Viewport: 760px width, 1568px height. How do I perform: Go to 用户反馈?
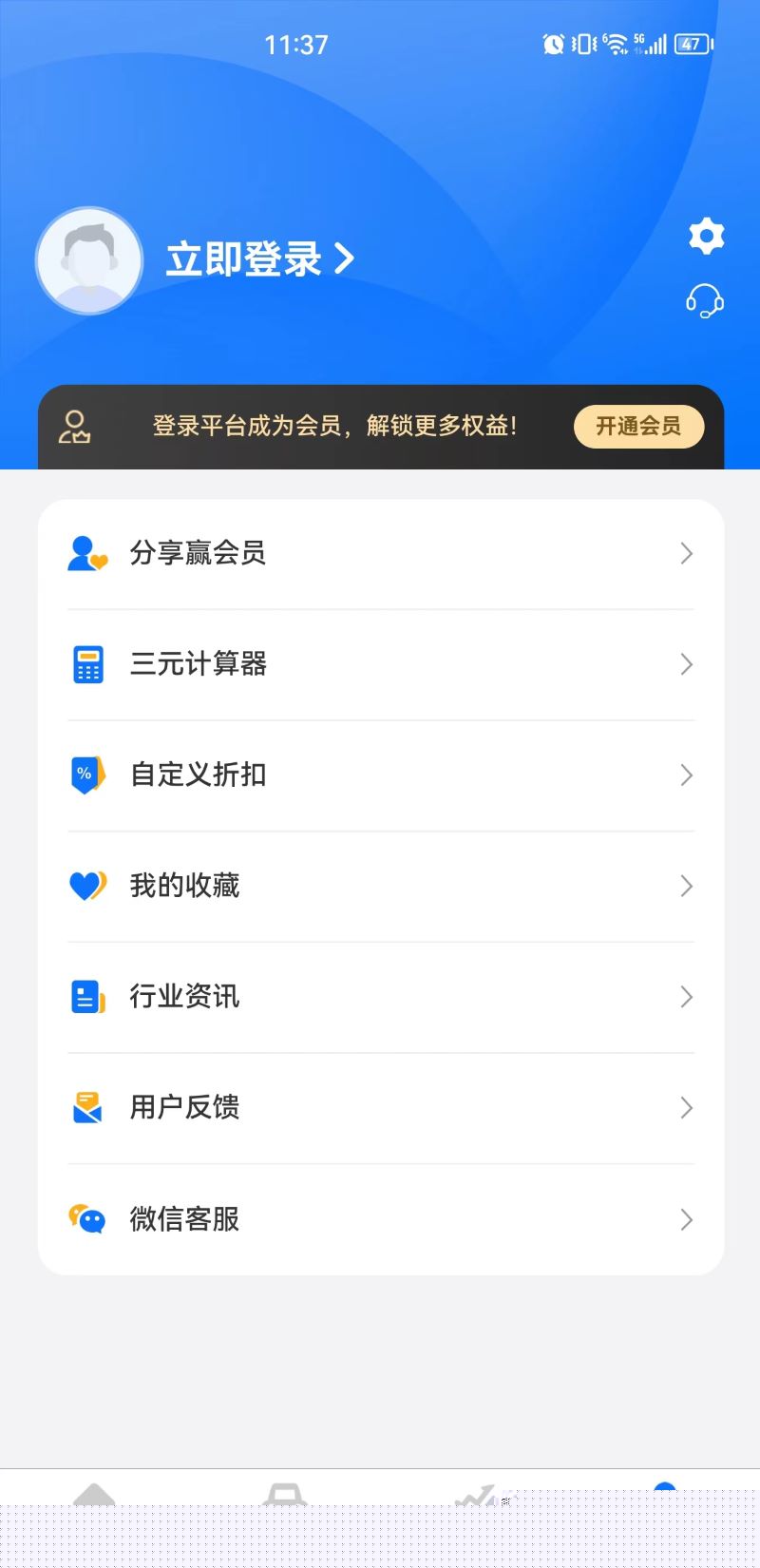click(x=380, y=1107)
